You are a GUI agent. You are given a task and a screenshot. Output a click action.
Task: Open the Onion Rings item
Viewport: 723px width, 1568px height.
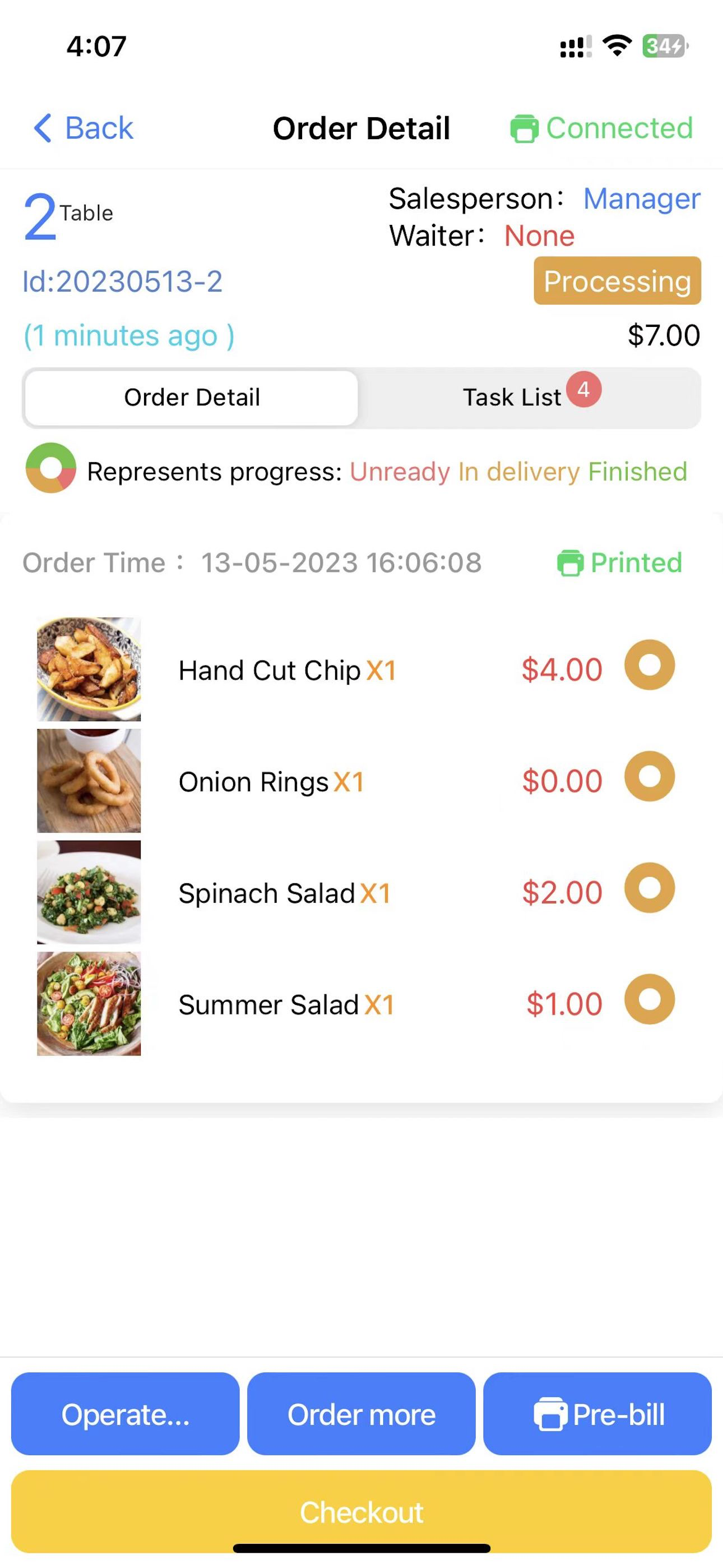coord(361,781)
